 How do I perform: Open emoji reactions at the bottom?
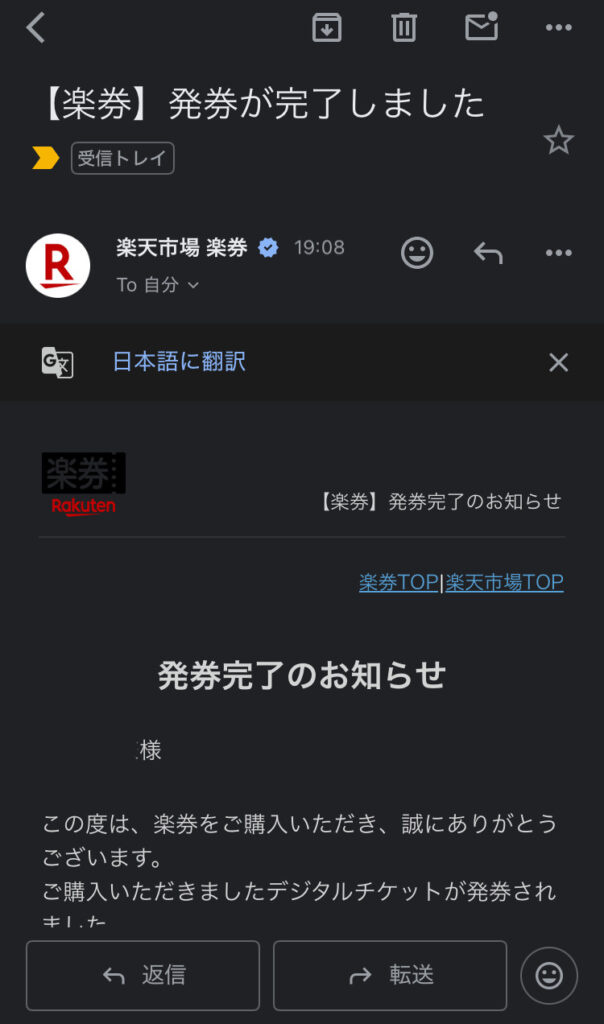549,975
